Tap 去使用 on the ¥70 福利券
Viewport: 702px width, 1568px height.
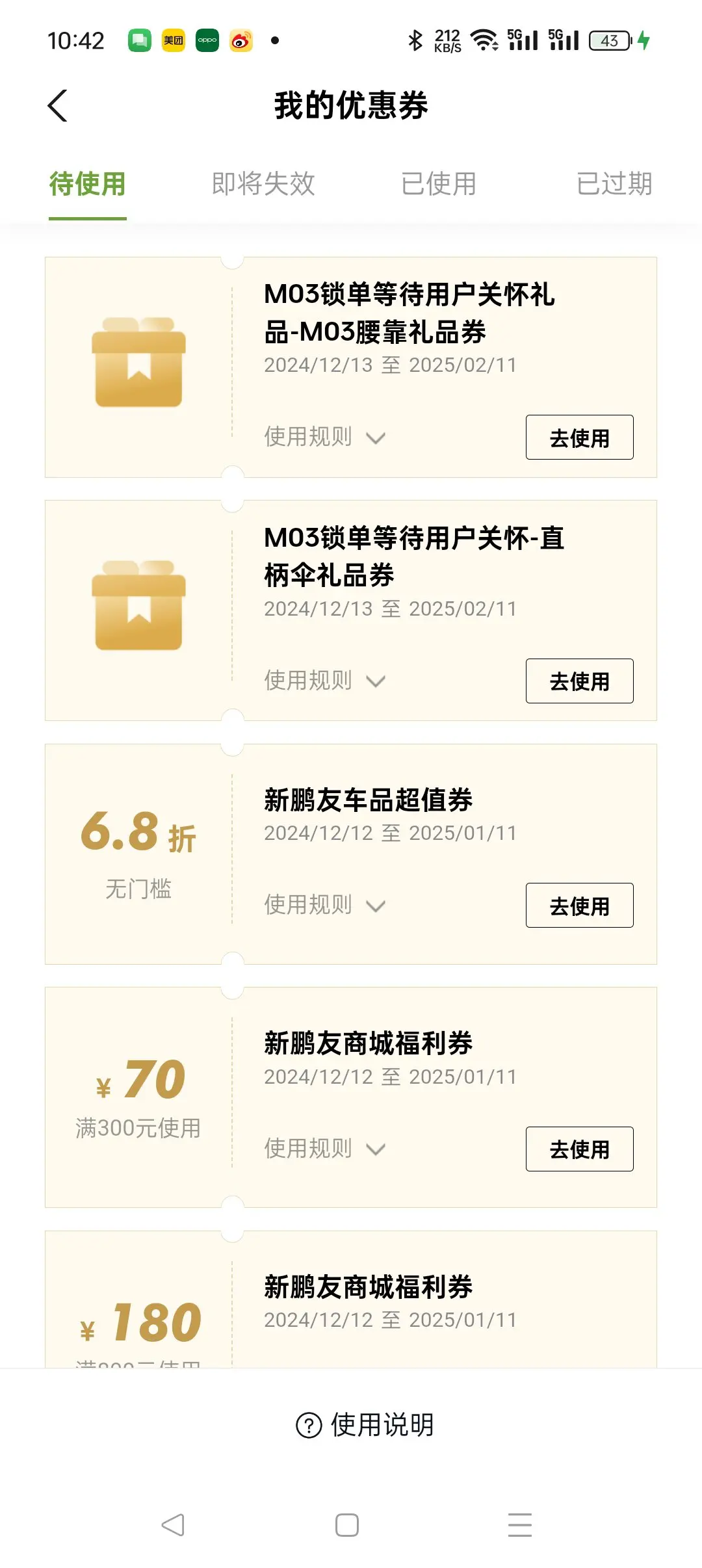(579, 1149)
